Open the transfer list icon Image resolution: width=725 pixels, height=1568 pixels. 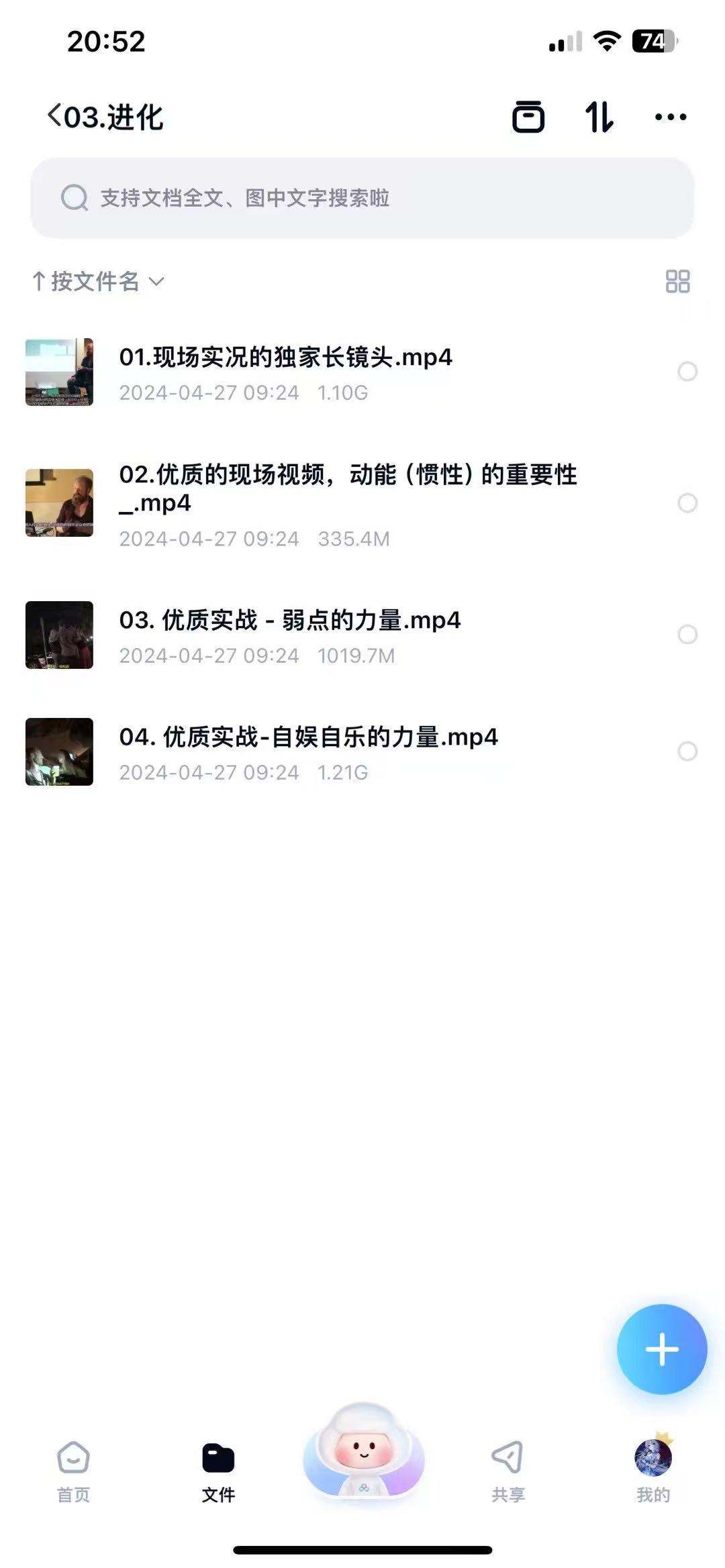528,117
